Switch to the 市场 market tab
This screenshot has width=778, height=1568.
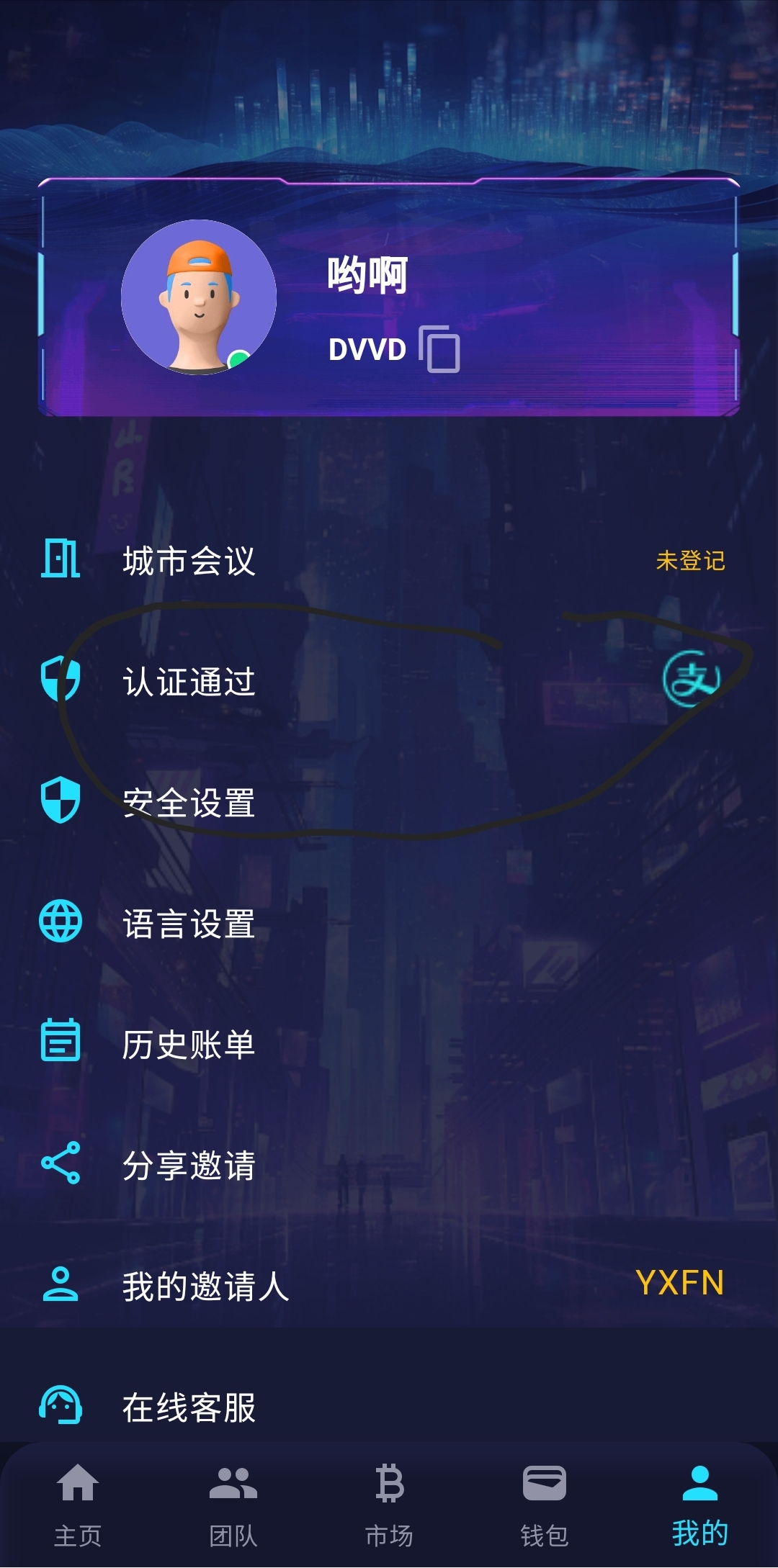(x=389, y=1505)
